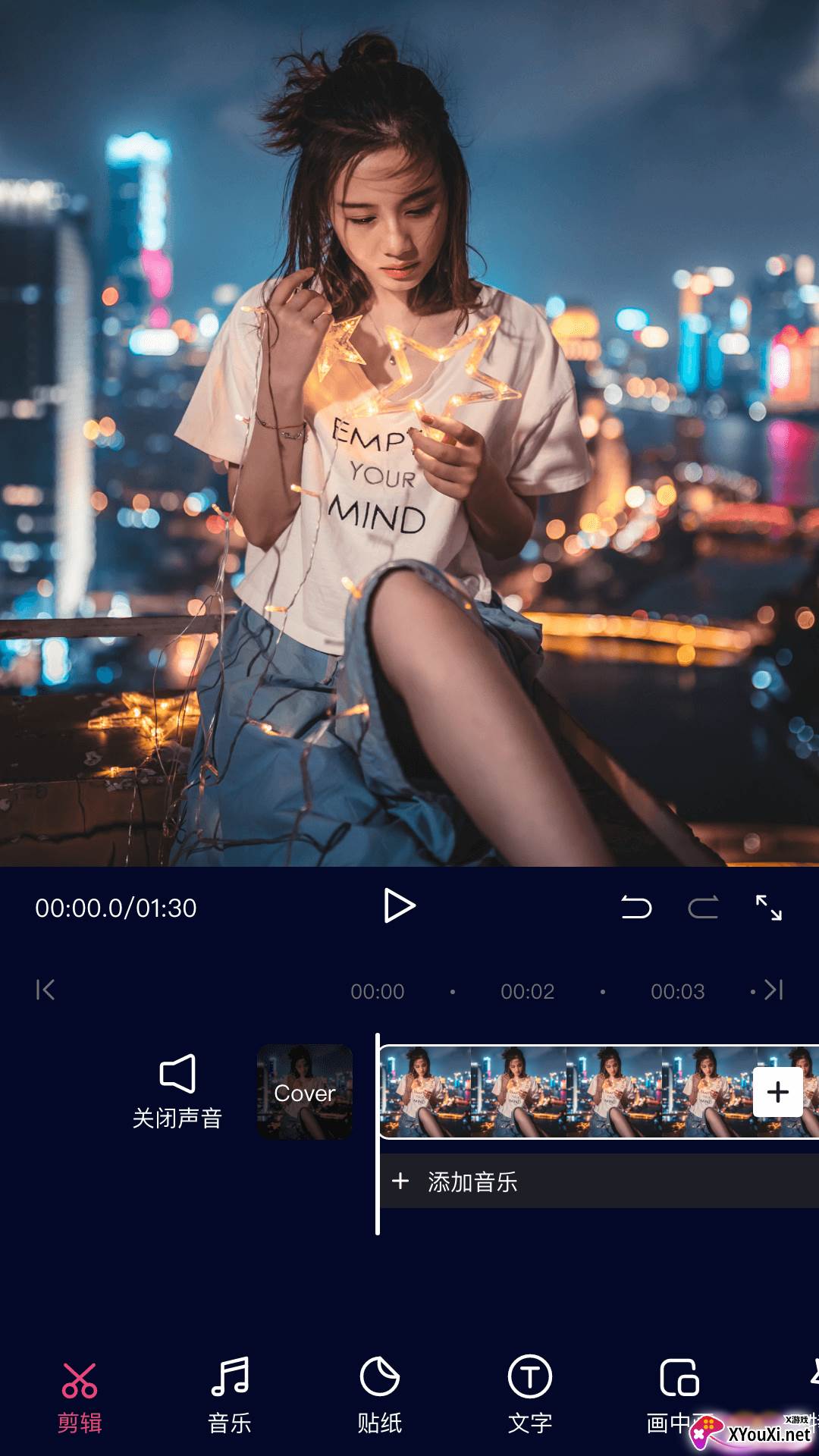Viewport: 819px width, 1456px height.
Task: Select the video clip in timeline
Action: [x=561, y=1092]
